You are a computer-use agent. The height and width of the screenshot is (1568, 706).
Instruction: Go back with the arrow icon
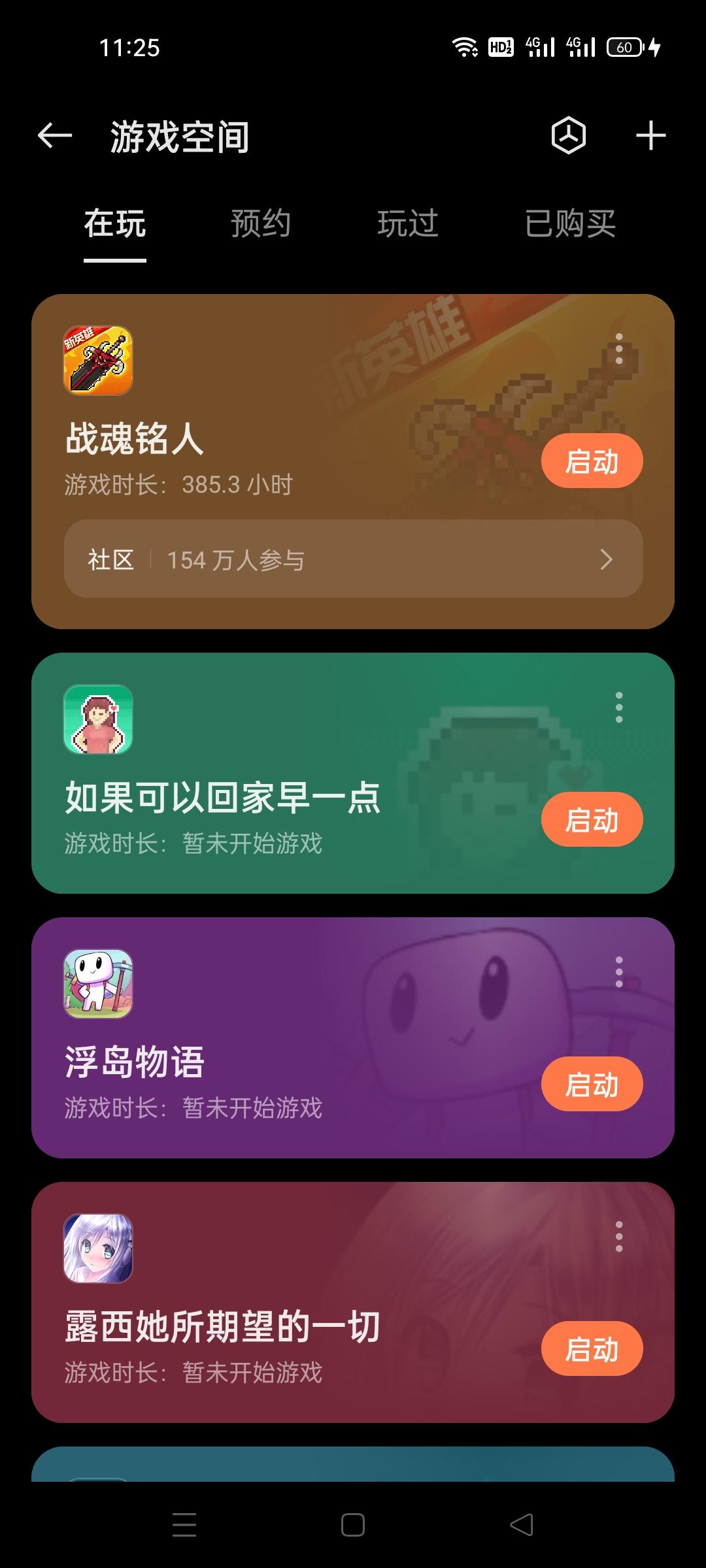[54, 135]
